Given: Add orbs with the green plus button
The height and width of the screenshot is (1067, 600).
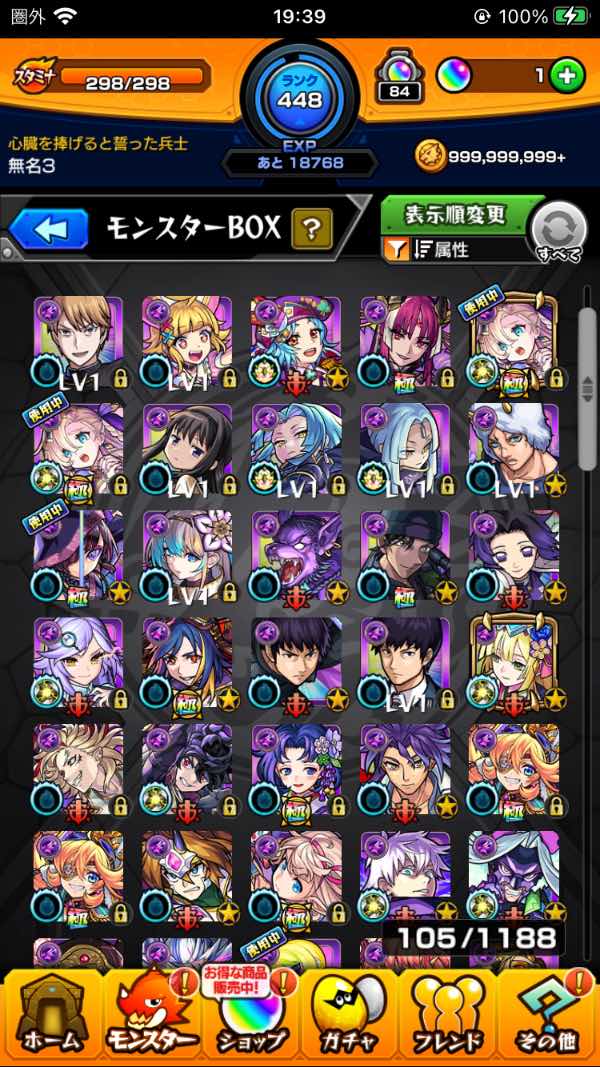Looking at the screenshot, I should click(x=567, y=77).
